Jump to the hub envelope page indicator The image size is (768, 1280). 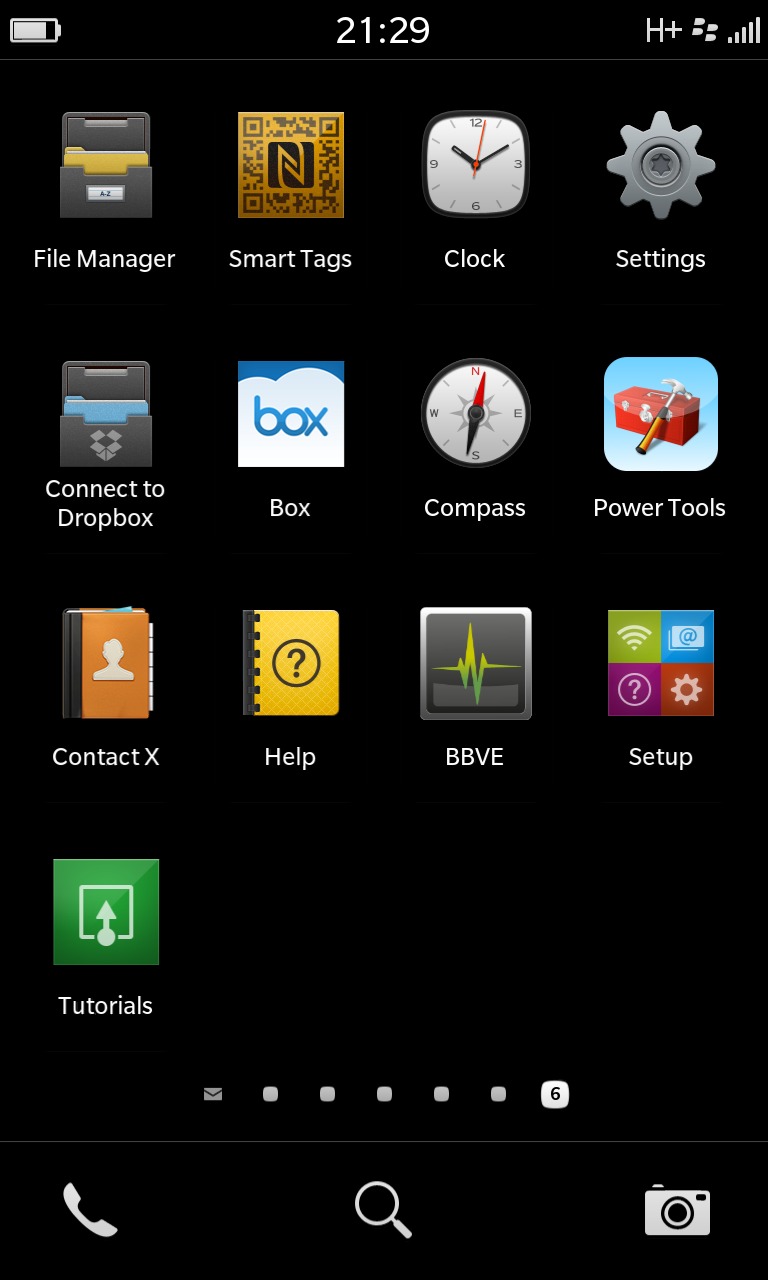[213, 1094]
